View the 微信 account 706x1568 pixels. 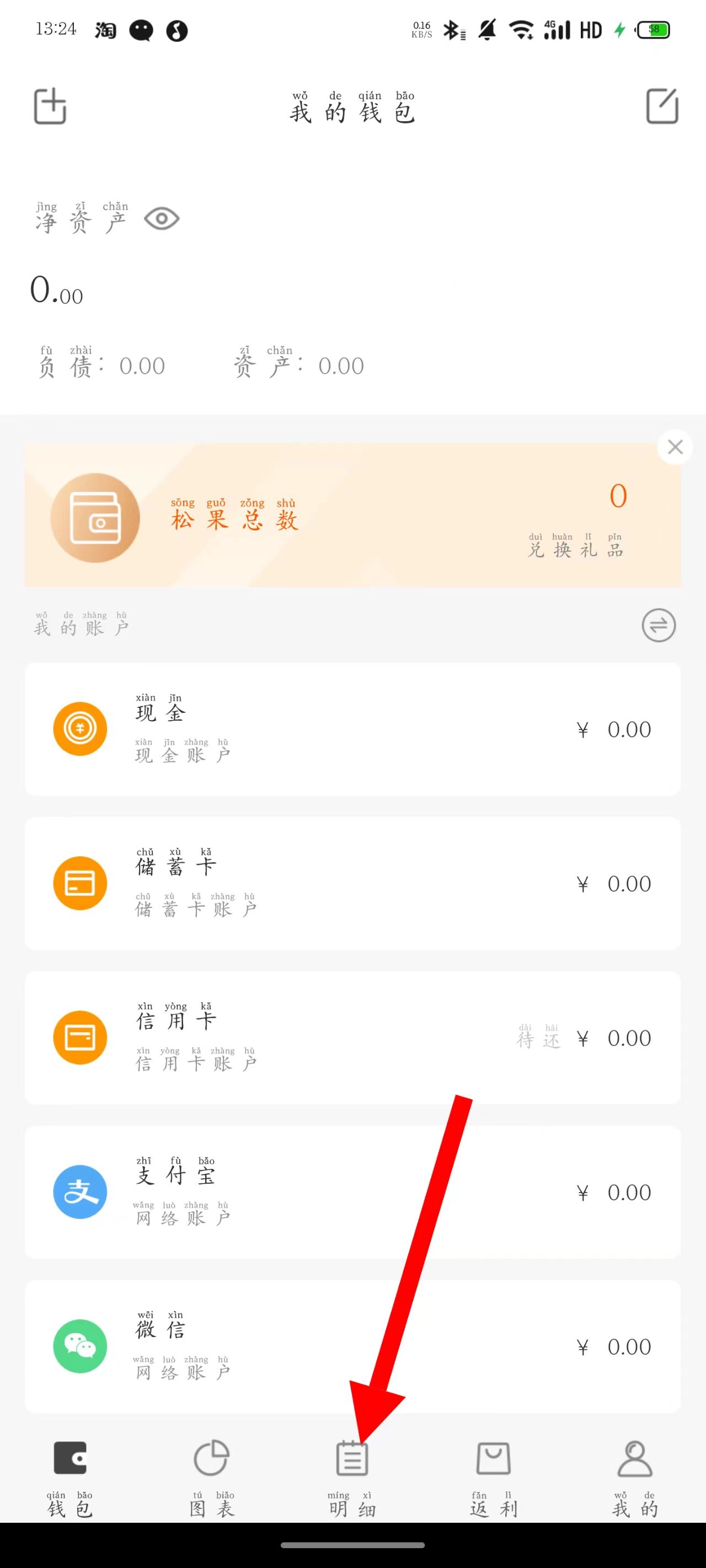tap(352, 1346)
